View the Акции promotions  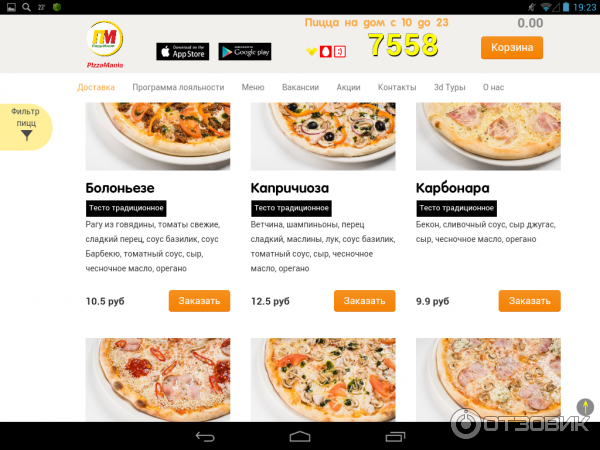pos(348,87)
